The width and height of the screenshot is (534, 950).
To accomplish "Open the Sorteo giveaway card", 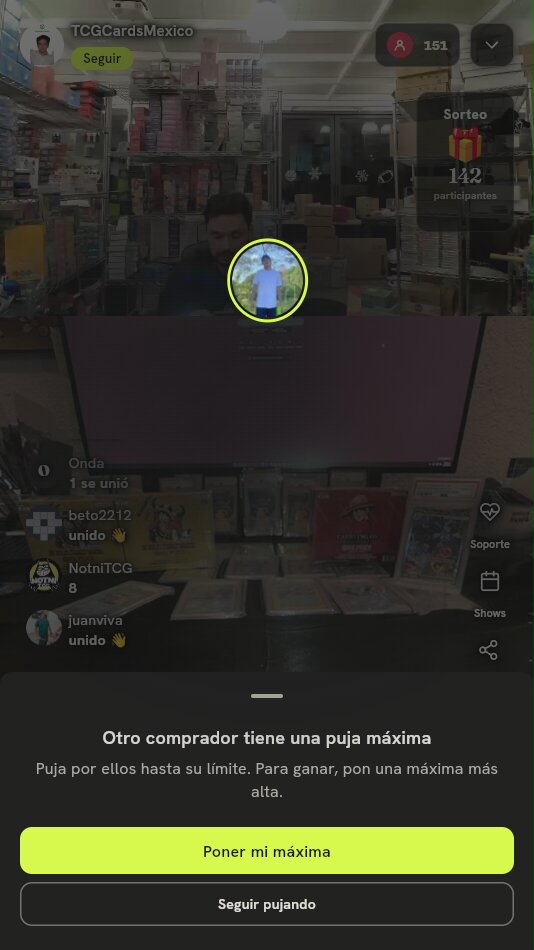I will point(466,161).
